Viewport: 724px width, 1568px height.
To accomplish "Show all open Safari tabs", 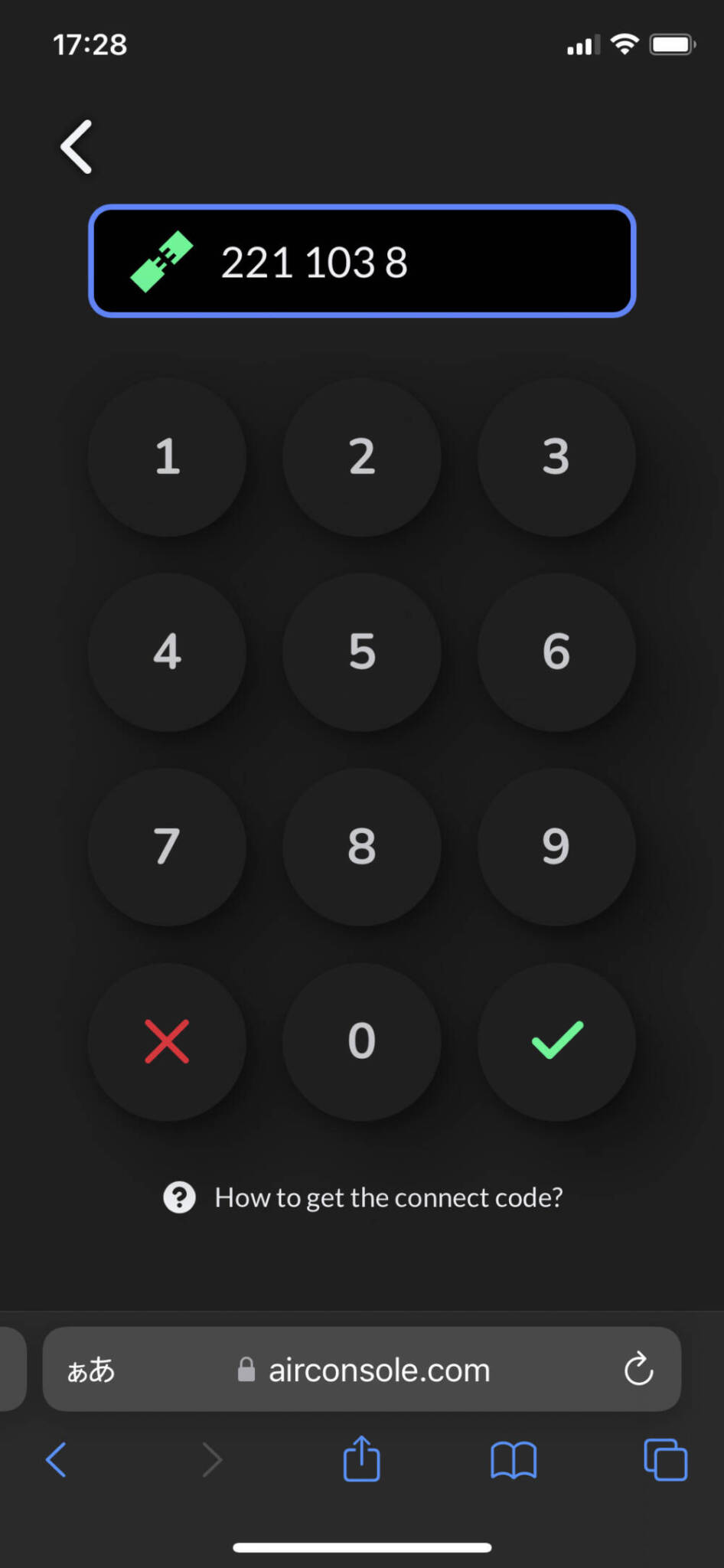I will (665, 1460).
